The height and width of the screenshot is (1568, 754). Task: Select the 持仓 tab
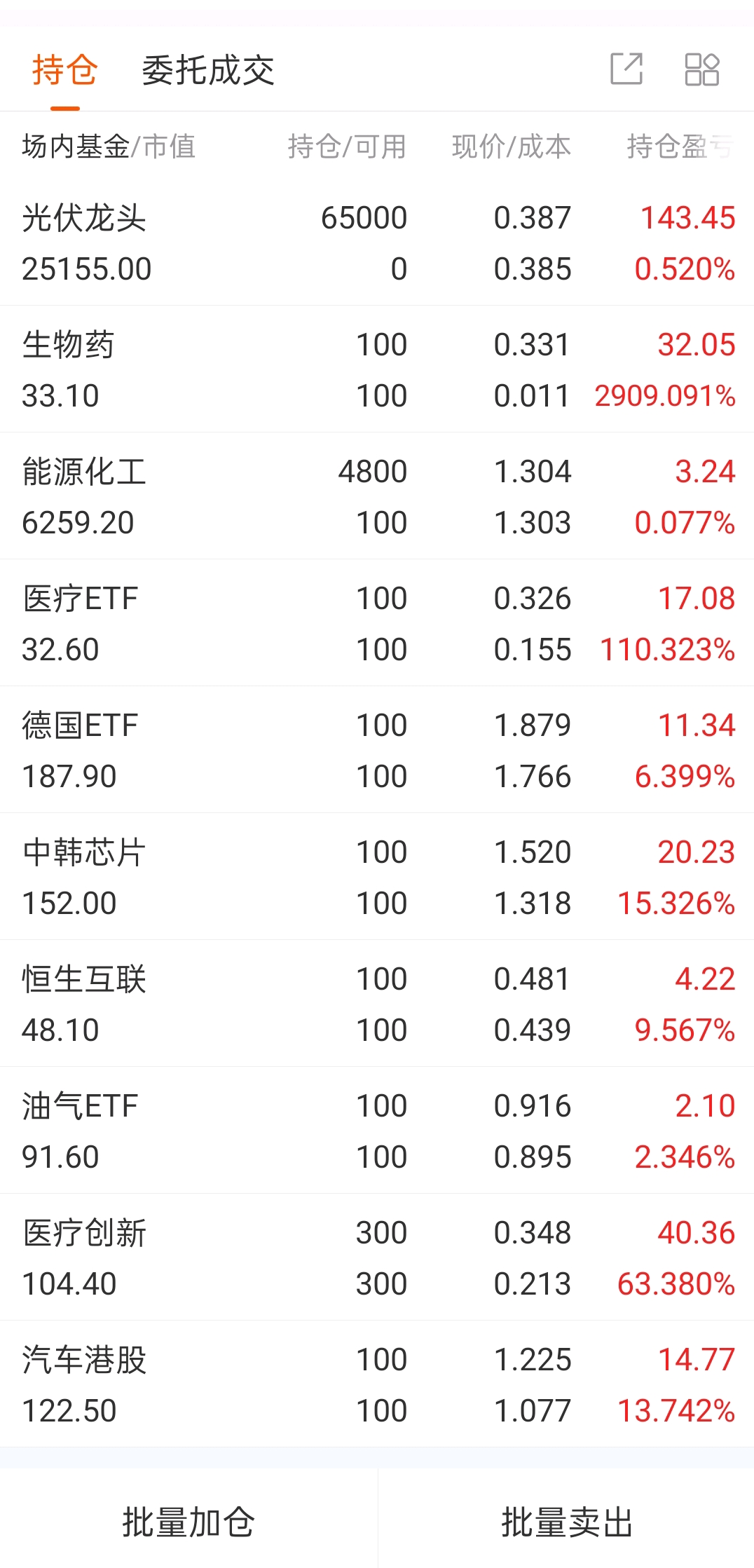(64, 70)
